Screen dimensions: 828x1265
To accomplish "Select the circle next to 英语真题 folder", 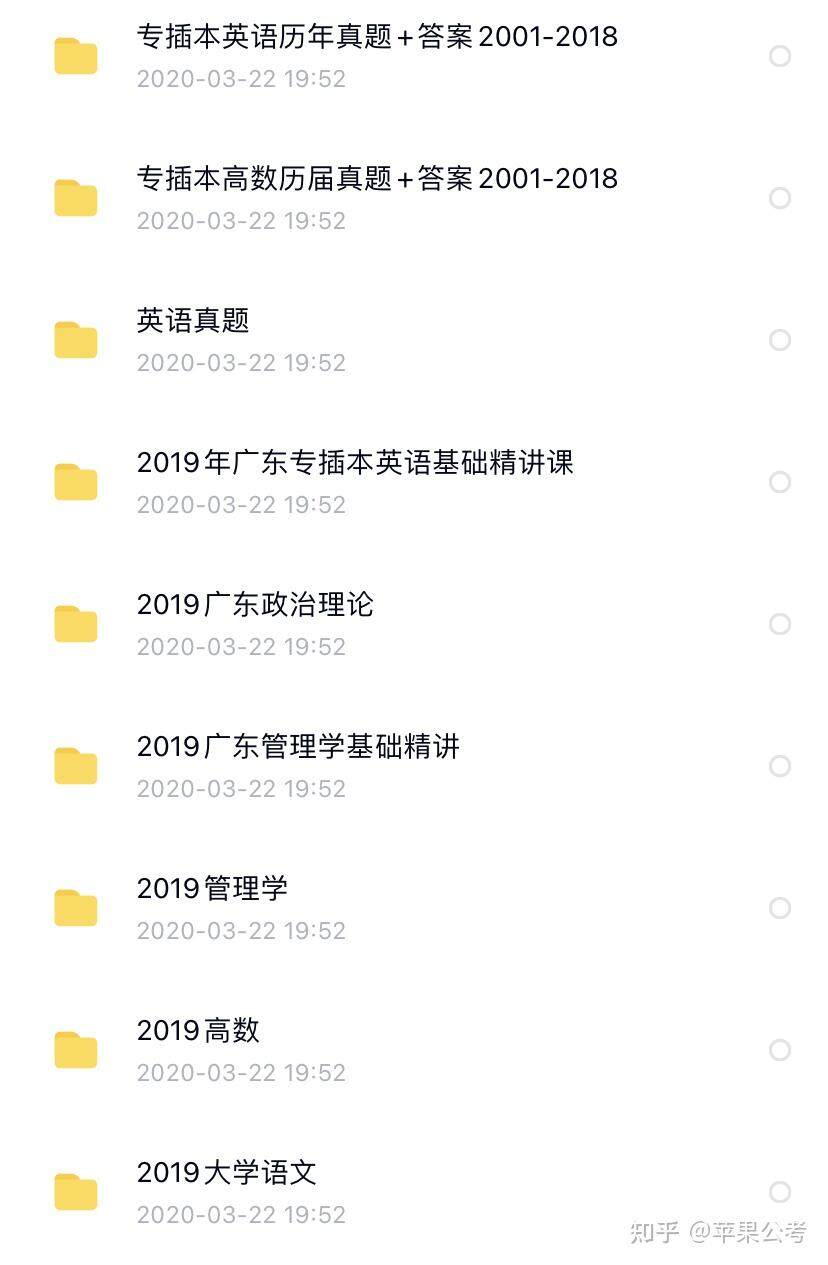I will pyautogui.click(x=780, y=340).
